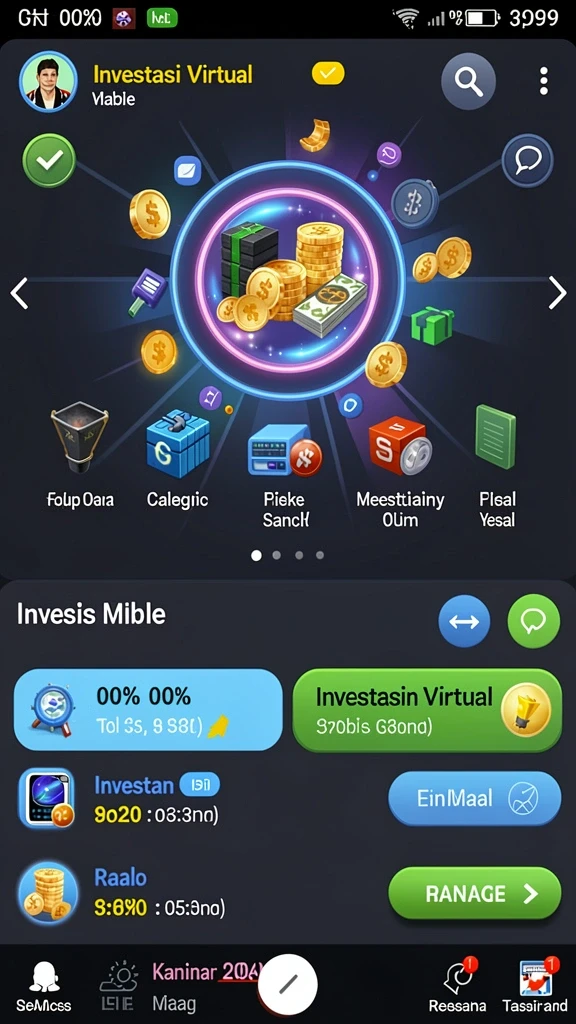Open the three-dot overflow menu
This screenshot has height=1024, width=576.
click(x=543, y=82)
